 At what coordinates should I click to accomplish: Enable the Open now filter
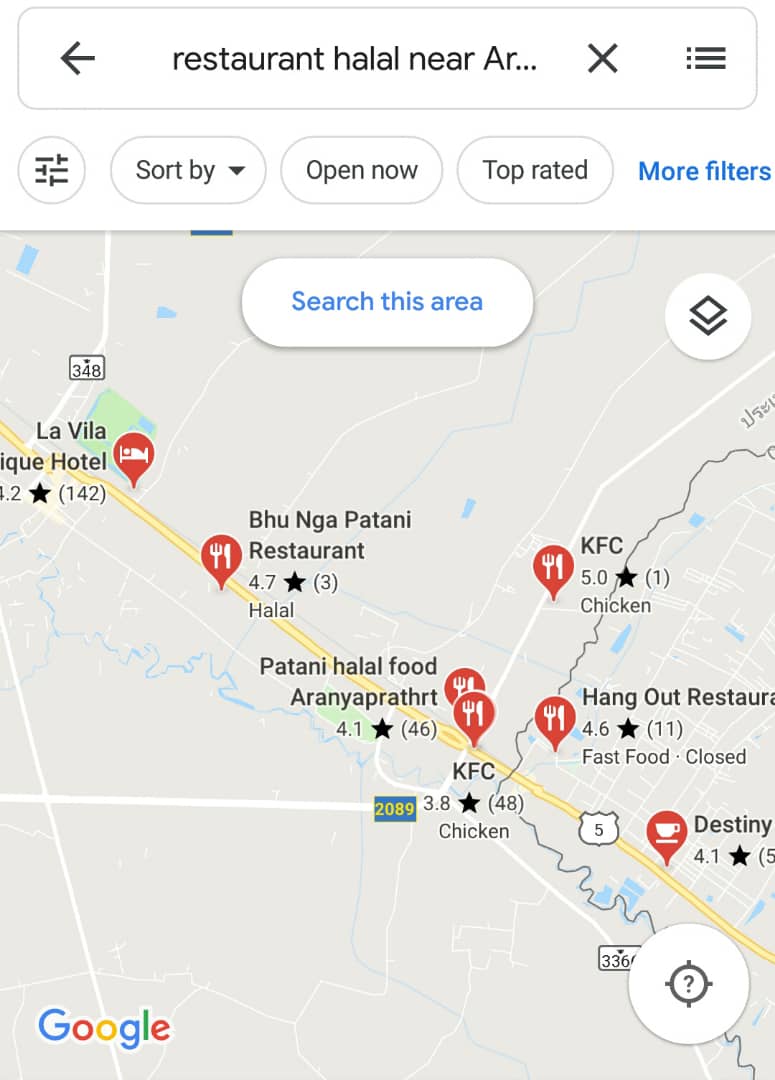click(x=361, y=171)
